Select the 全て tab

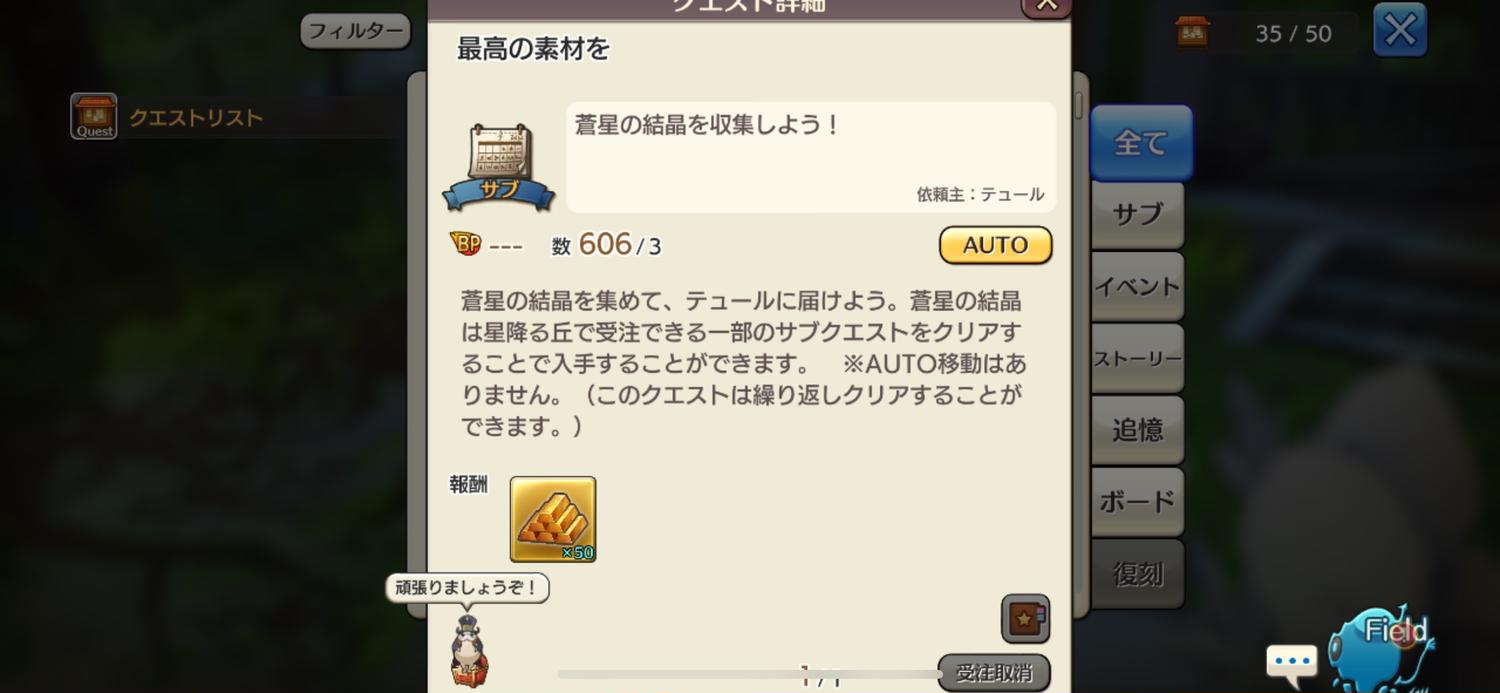pyautogui.click(x=1141, y=143)
